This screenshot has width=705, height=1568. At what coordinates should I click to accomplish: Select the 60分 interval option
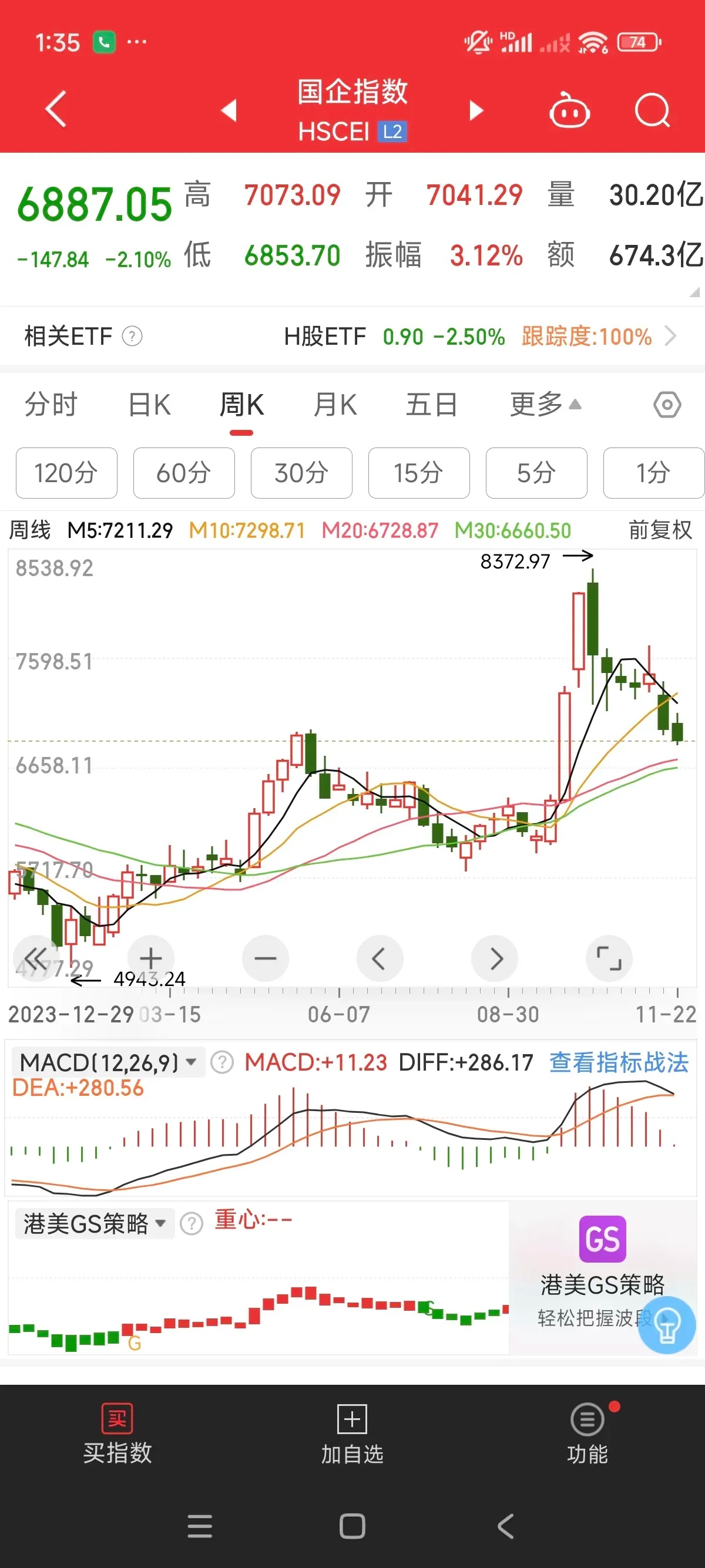pyautogui.click(x=184, y=472)
